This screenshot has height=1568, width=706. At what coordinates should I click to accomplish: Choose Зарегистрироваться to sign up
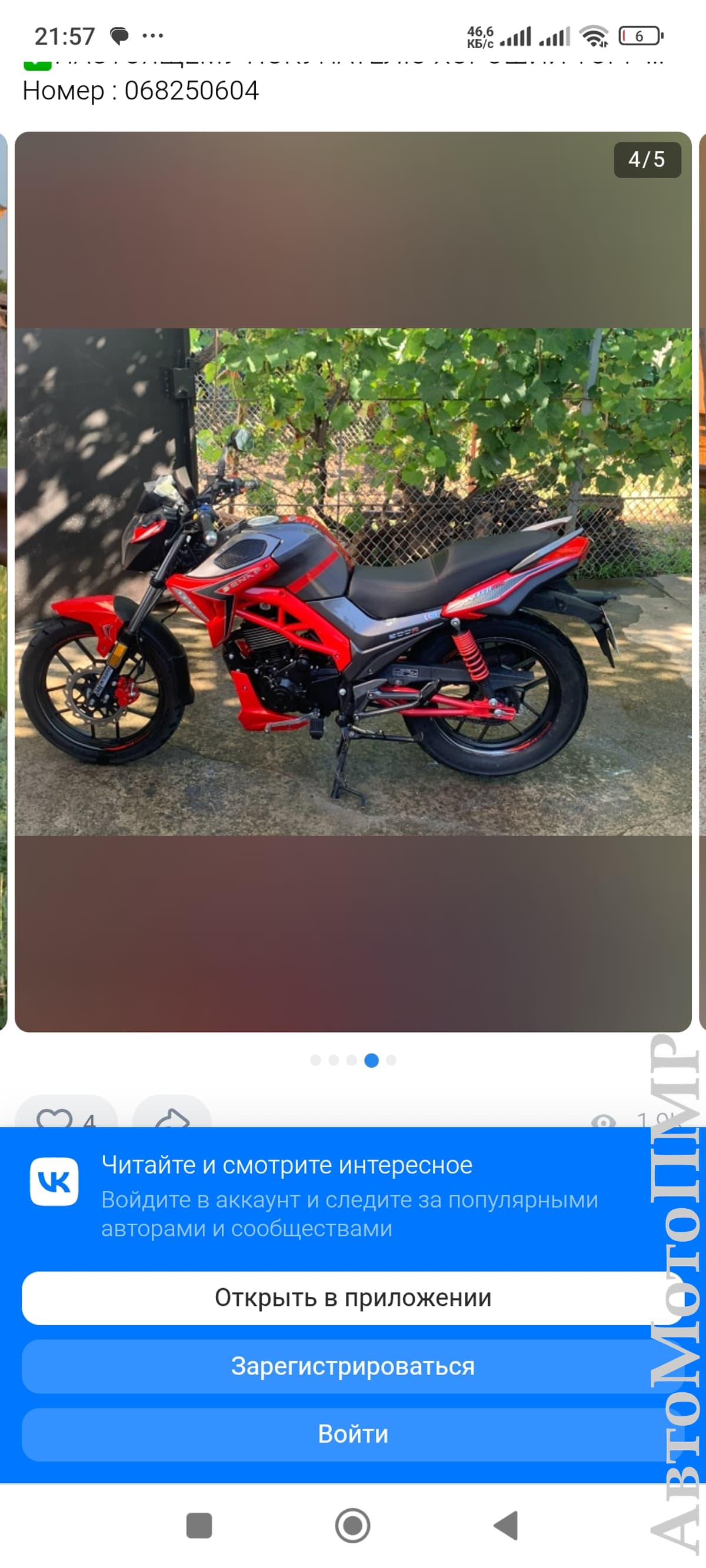[352, 1366]
